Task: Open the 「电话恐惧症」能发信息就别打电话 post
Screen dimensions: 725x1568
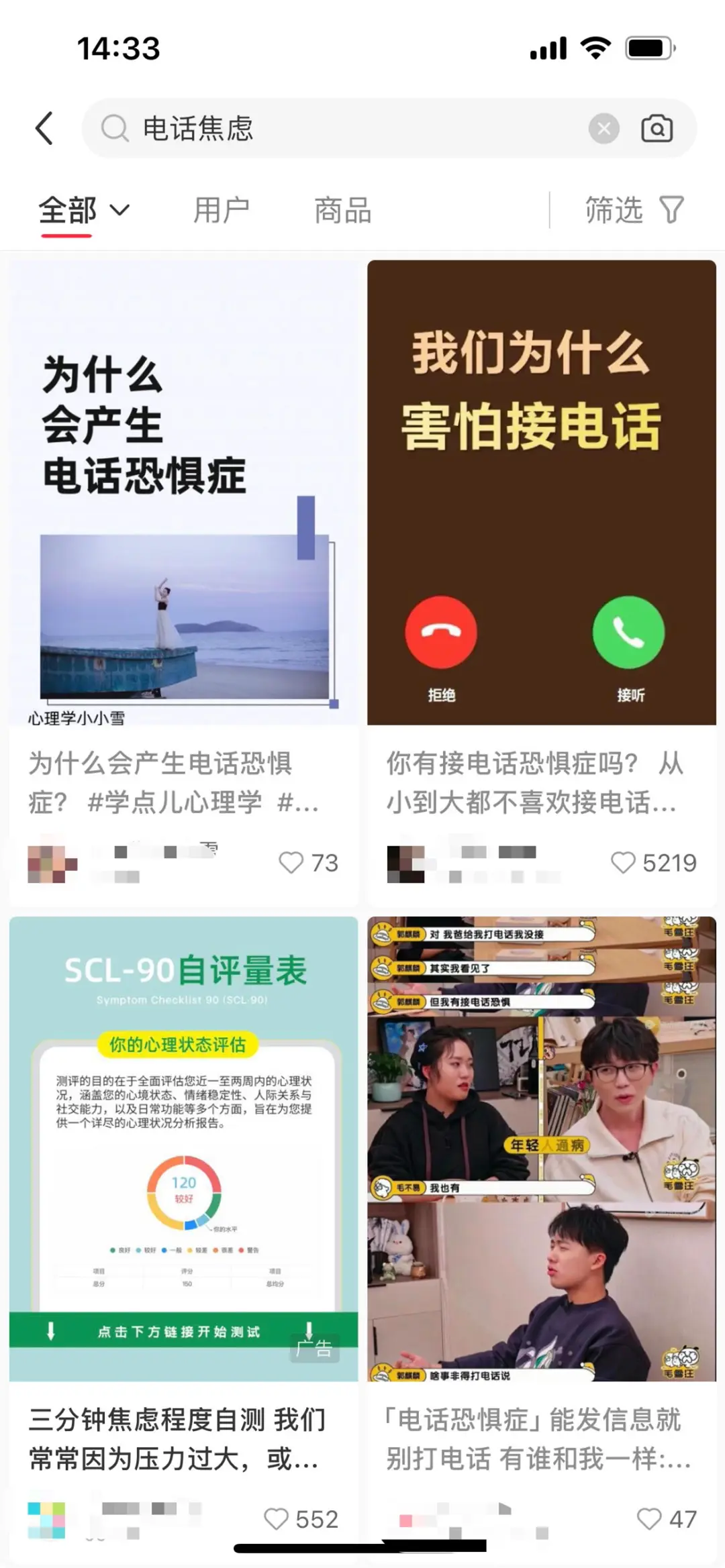Action: click(541, 1147)
